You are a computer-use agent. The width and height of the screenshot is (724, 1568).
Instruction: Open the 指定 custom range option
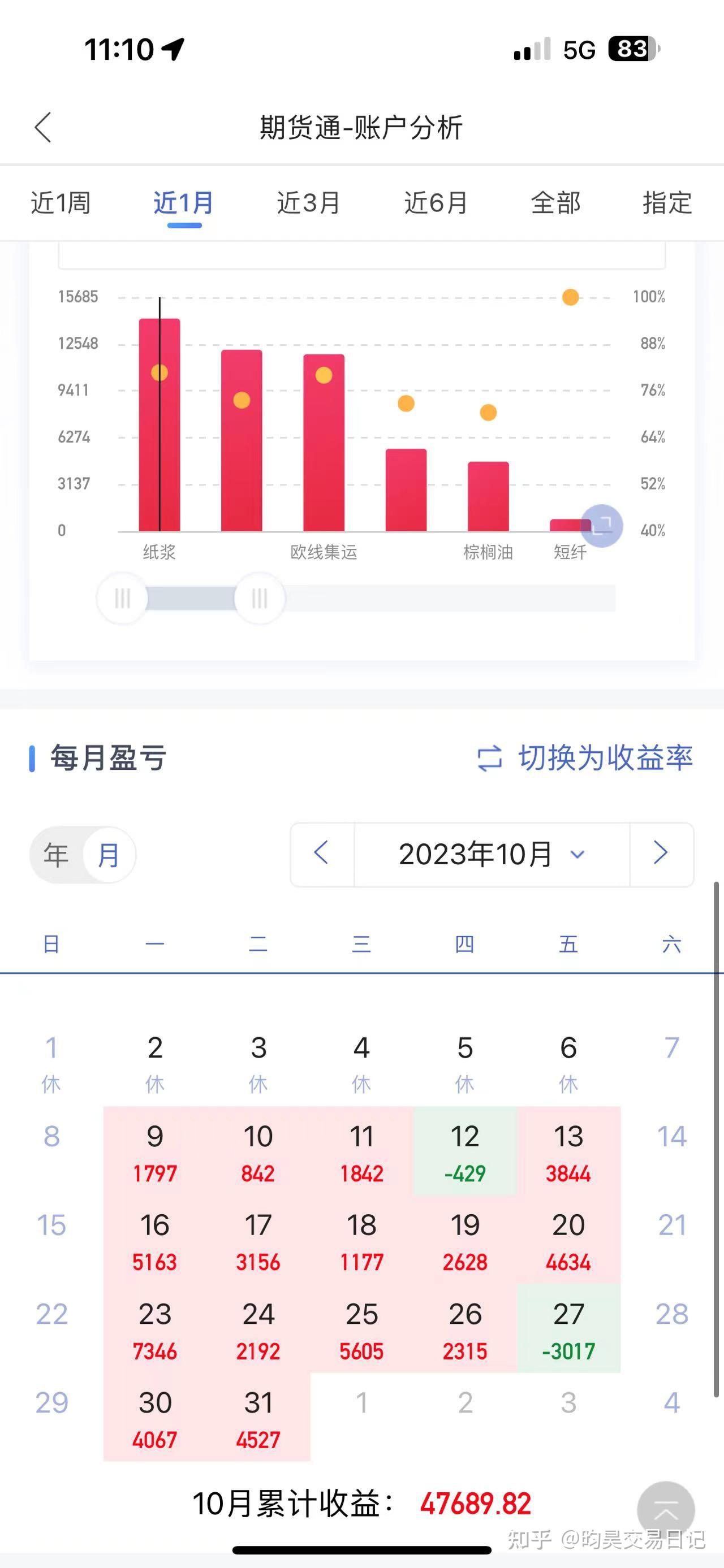point(666,203)
